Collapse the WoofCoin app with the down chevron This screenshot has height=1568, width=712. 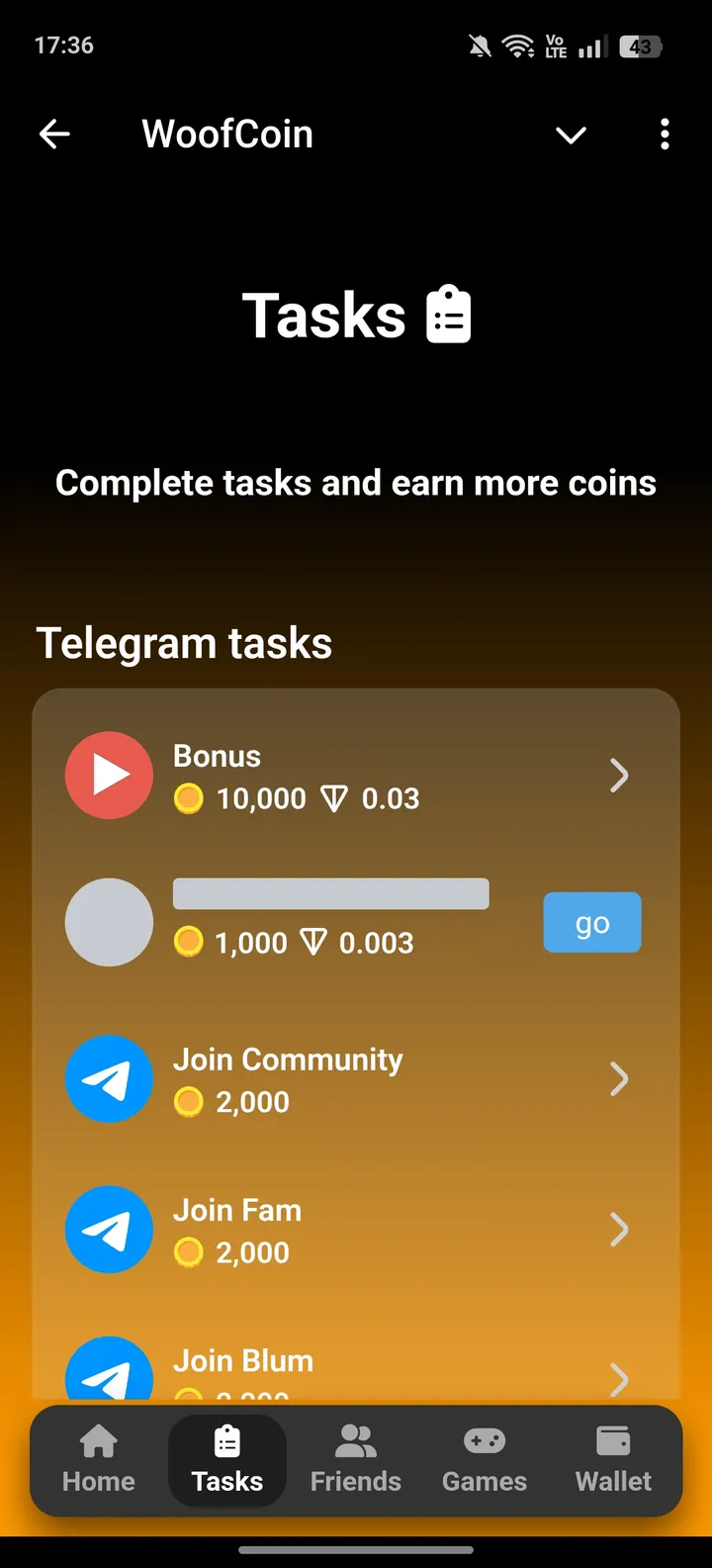tap(571, 137)
